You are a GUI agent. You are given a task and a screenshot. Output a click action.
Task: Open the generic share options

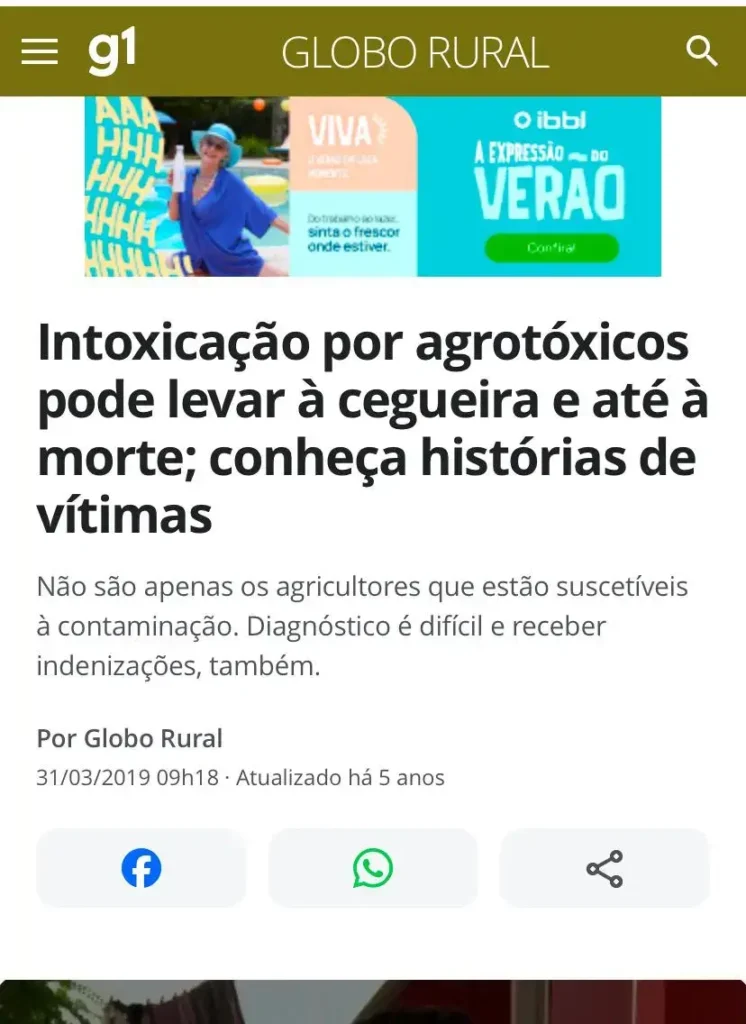click(604, 868)
